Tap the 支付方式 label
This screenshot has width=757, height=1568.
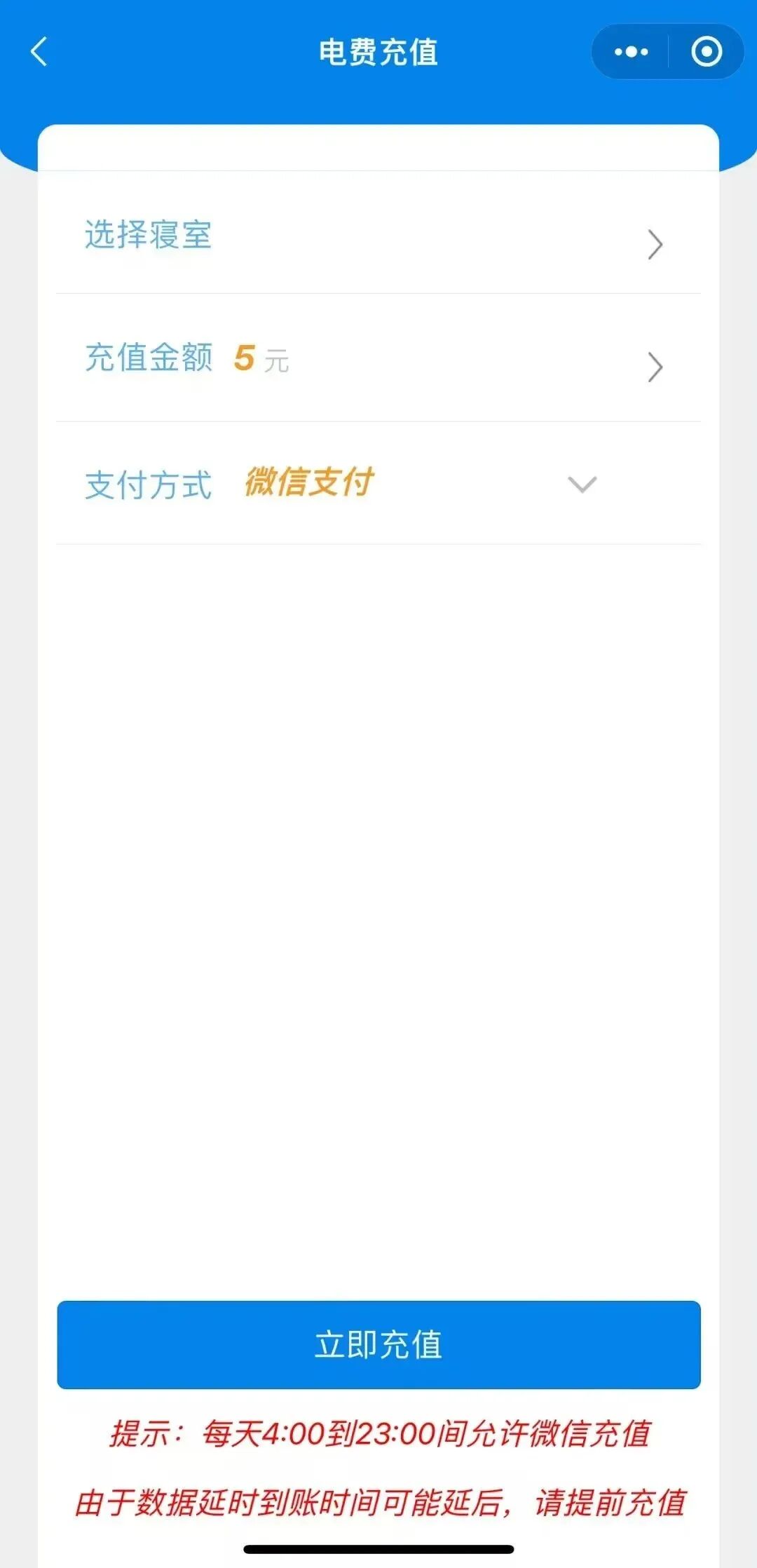147,482
